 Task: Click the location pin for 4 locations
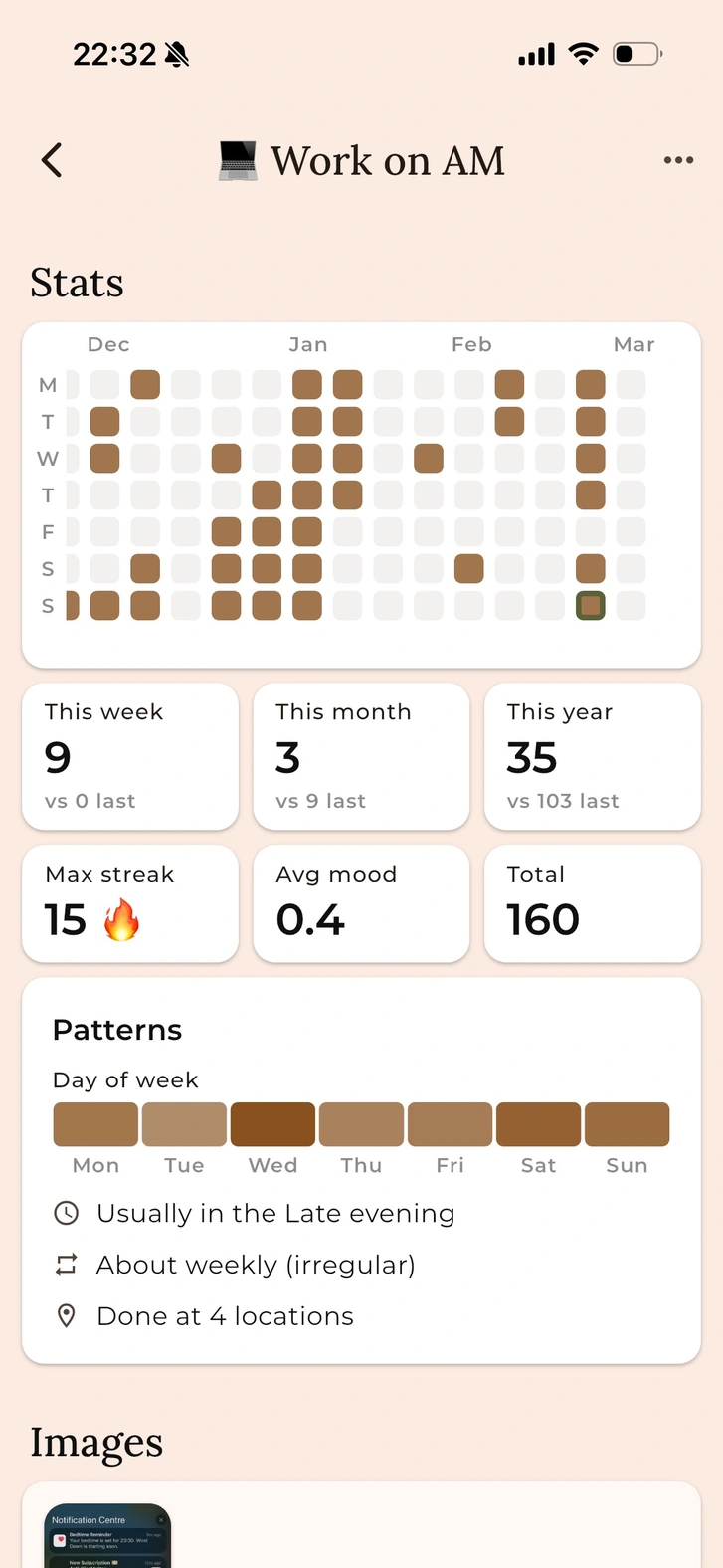pyautogui.click(x=66, y=1315)
